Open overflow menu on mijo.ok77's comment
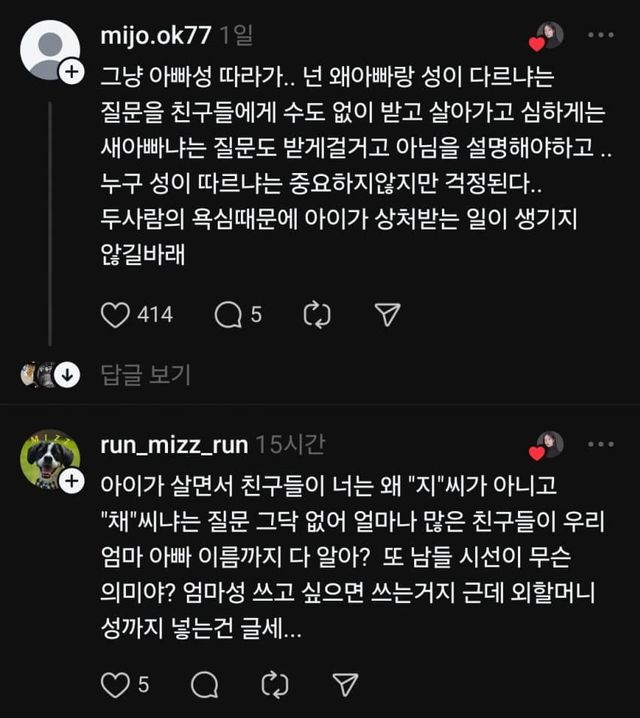640x718 pixels. [x=600, y=36]
